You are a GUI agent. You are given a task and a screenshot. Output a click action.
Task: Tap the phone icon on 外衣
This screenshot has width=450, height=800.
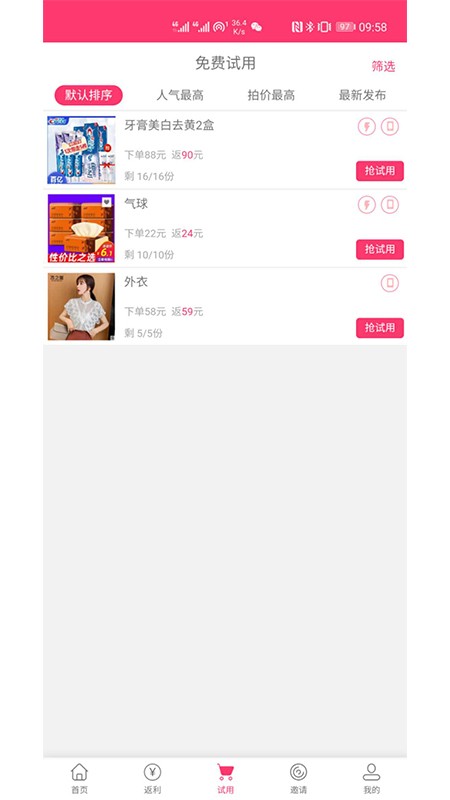coord(390,283)
